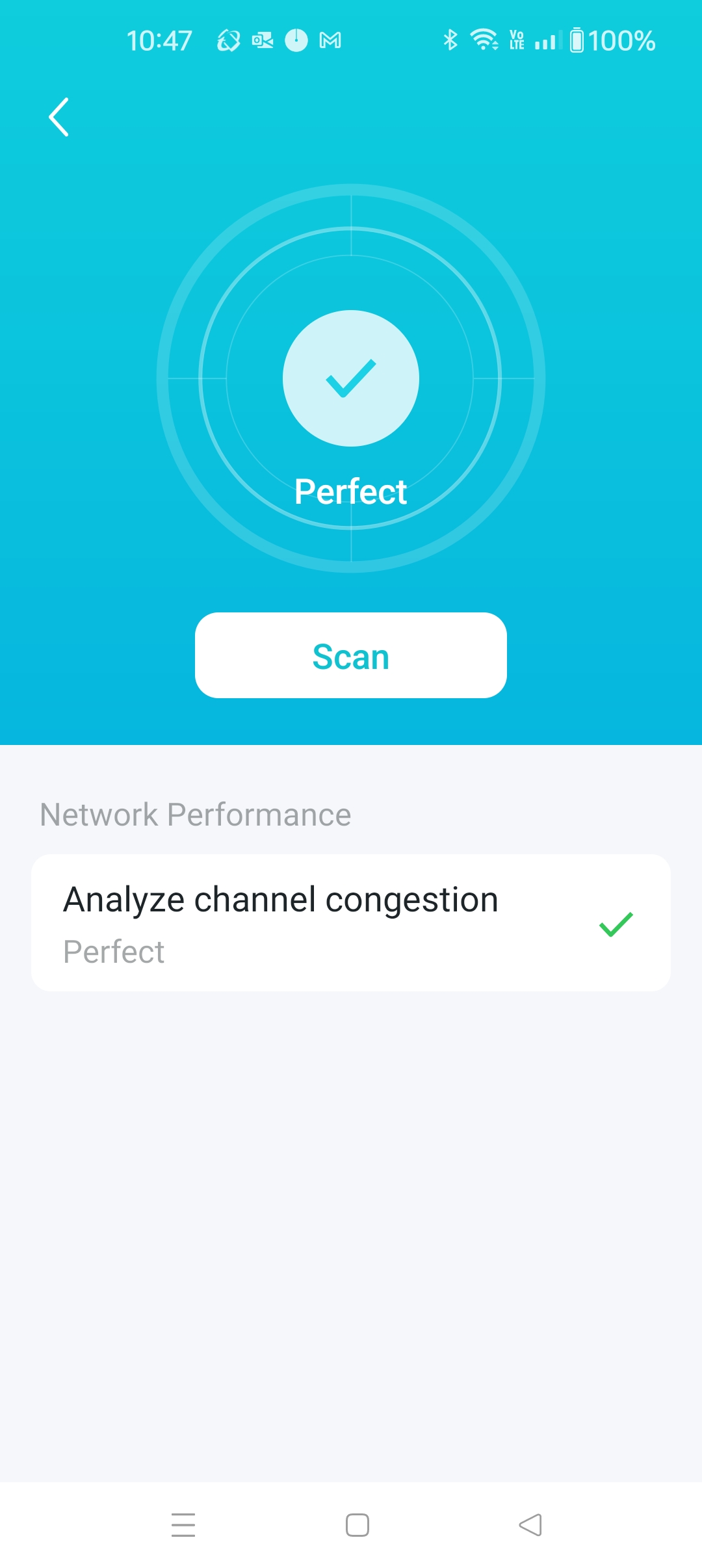
Task: Go to the home screen
Action: click(357, 1524)
